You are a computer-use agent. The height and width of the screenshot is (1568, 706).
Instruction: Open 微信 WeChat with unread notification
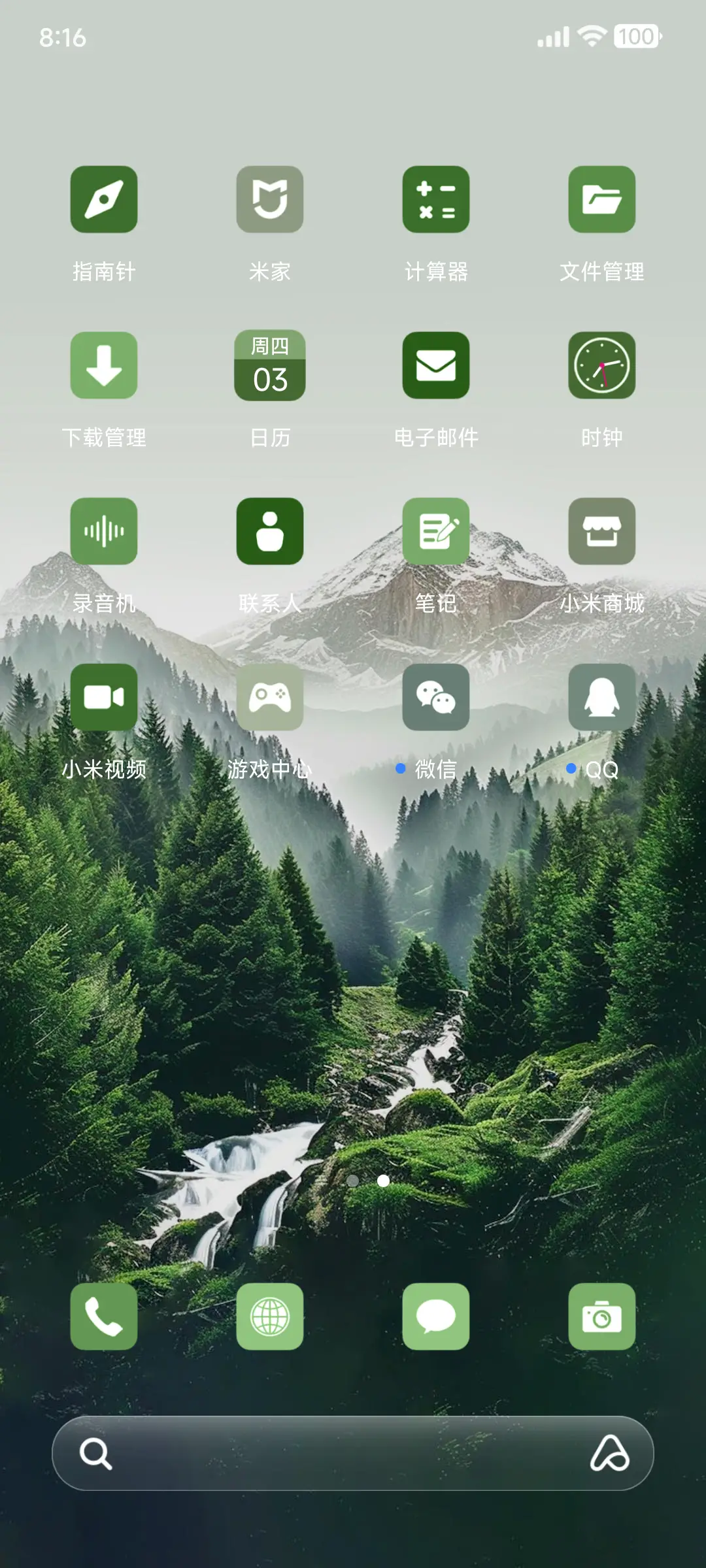pos(436,698)
